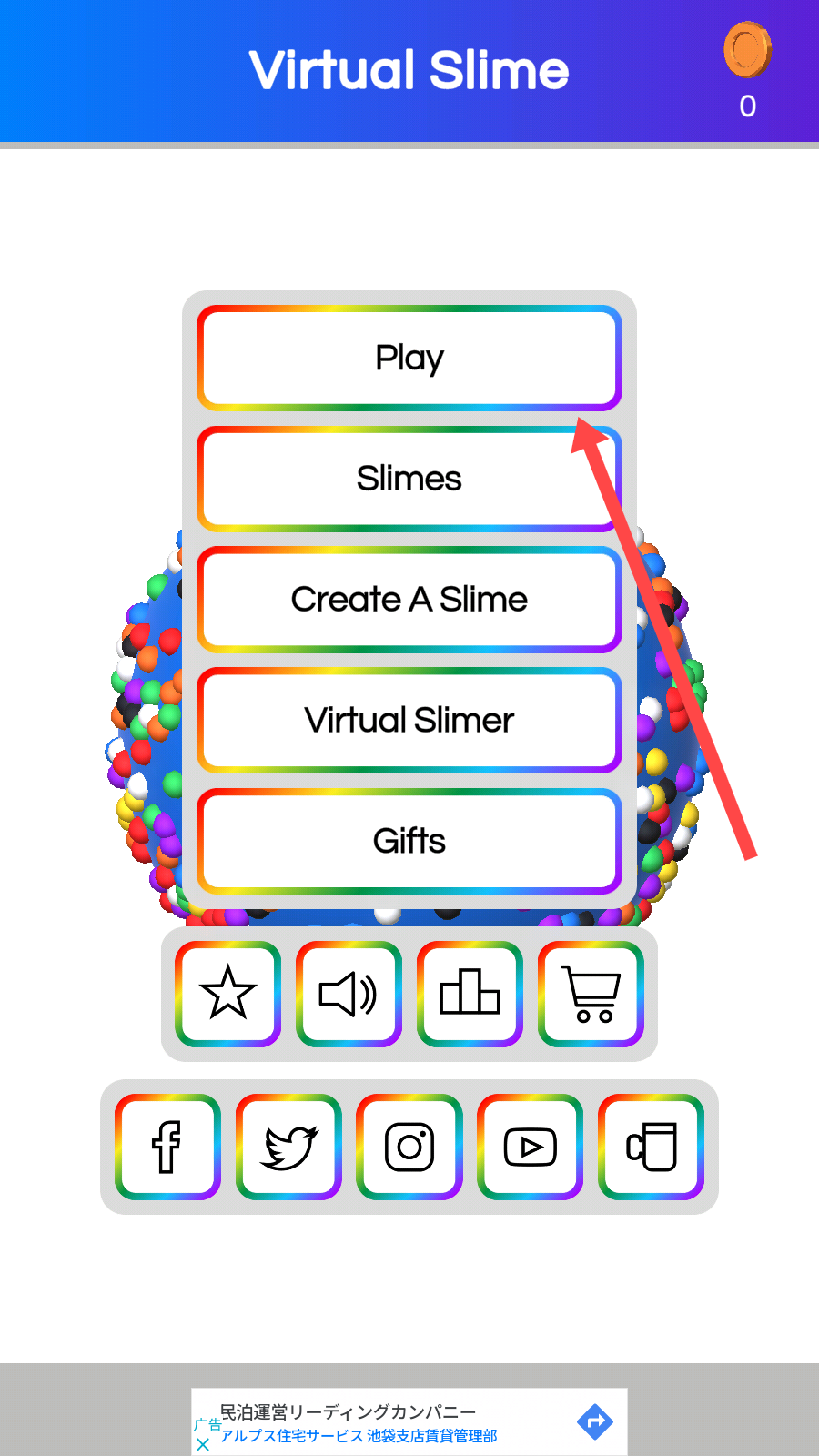Open the ad's blue arrow button
Viewport: 819px width, 1456px height.
click(x=595, y=1421)
